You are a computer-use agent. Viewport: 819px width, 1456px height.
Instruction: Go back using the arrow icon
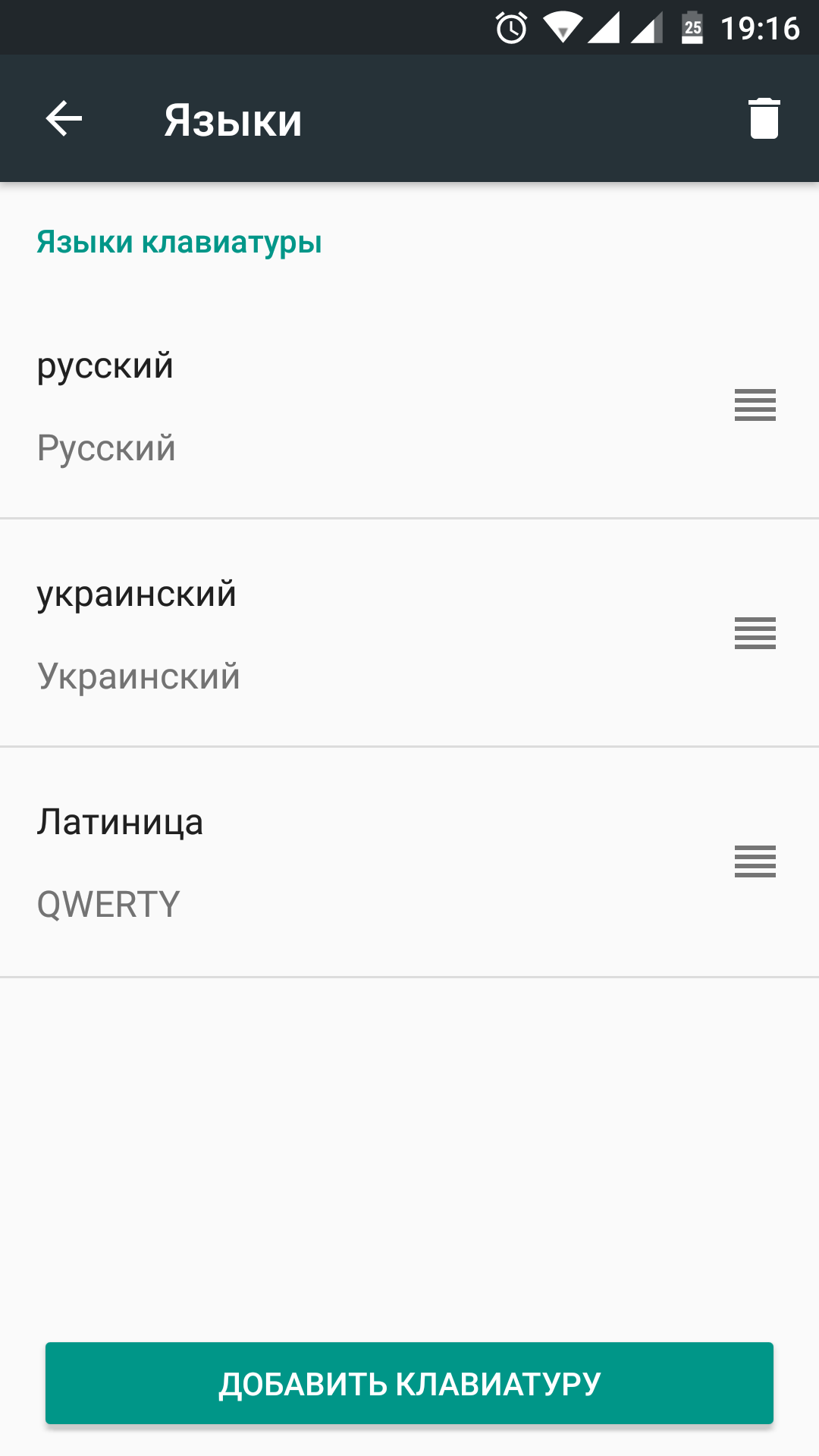click(x=64, y=118)
